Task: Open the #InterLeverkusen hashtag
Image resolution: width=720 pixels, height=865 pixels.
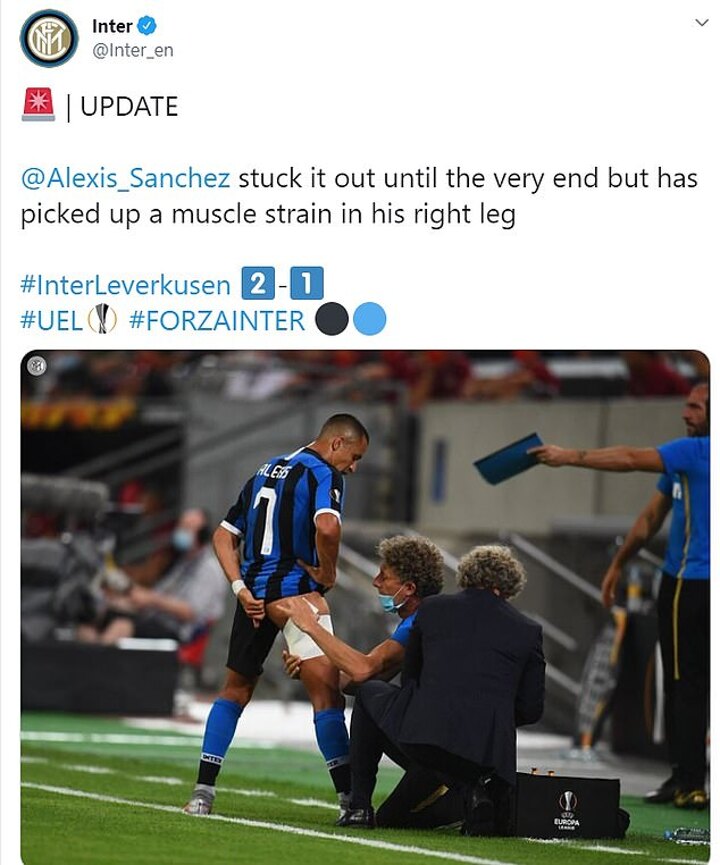Action: point(125,284)
